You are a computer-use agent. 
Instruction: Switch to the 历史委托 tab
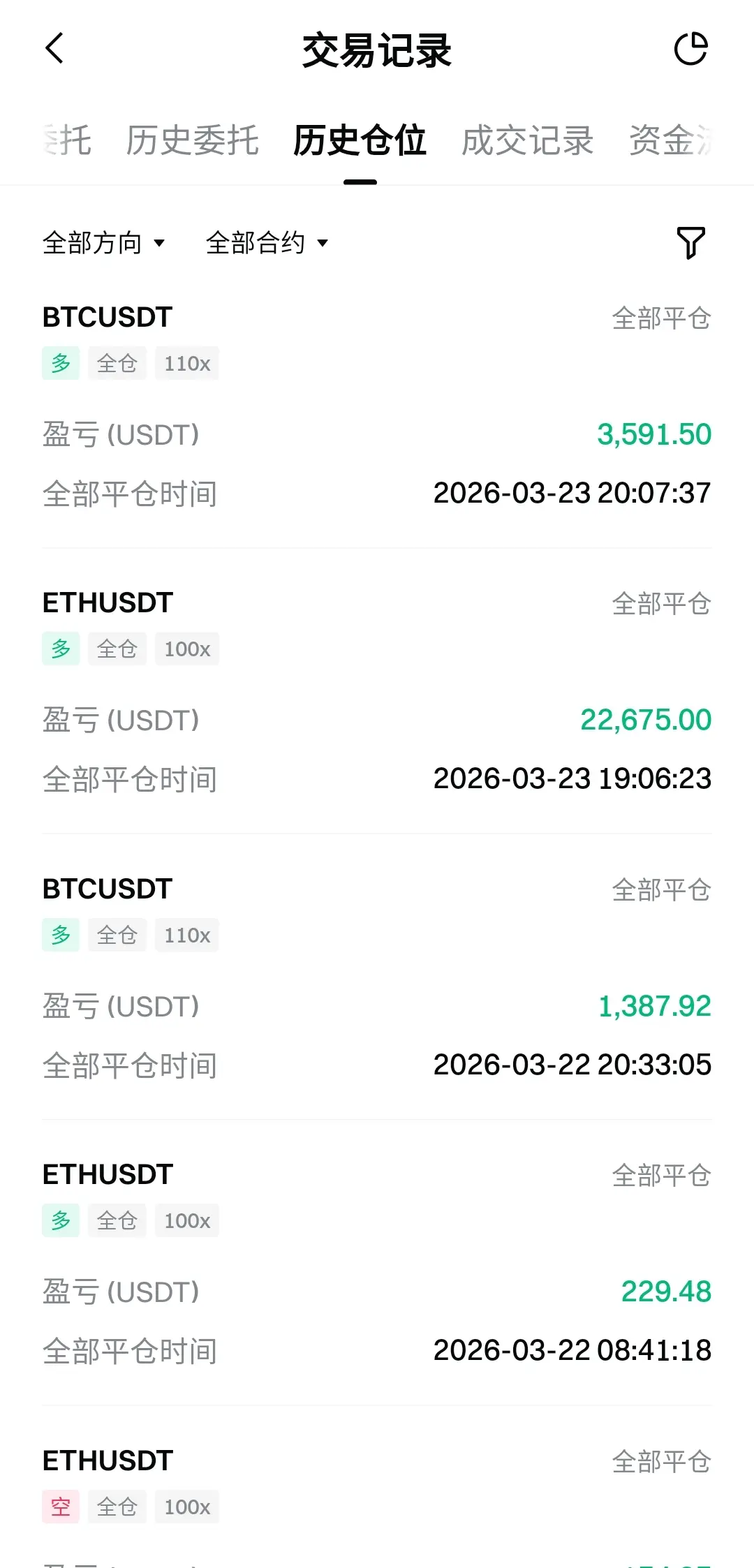(192, 140)
